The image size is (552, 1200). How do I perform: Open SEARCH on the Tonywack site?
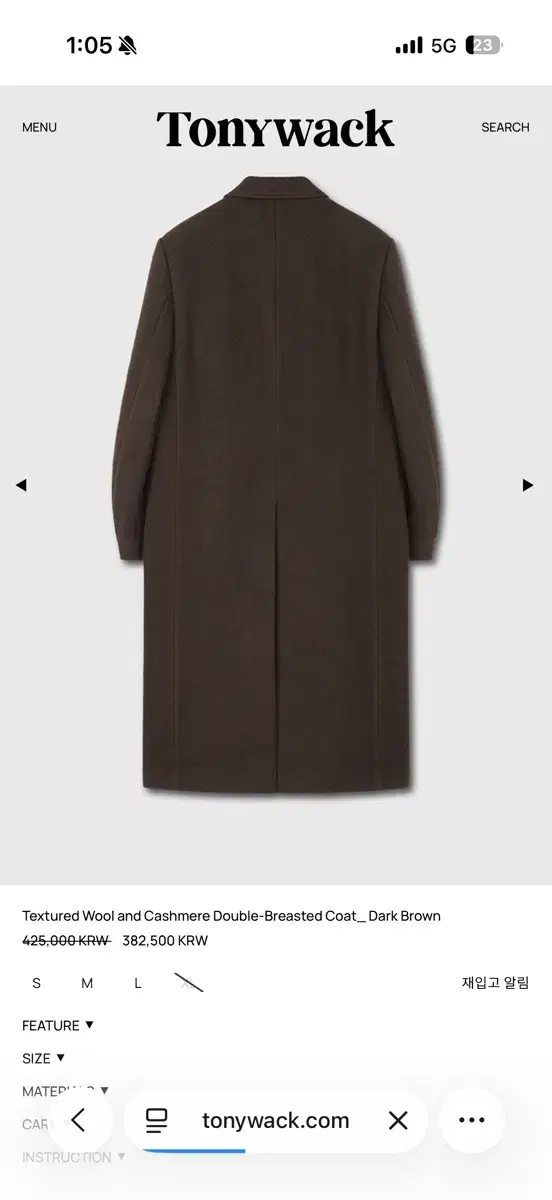pos(505,127)
